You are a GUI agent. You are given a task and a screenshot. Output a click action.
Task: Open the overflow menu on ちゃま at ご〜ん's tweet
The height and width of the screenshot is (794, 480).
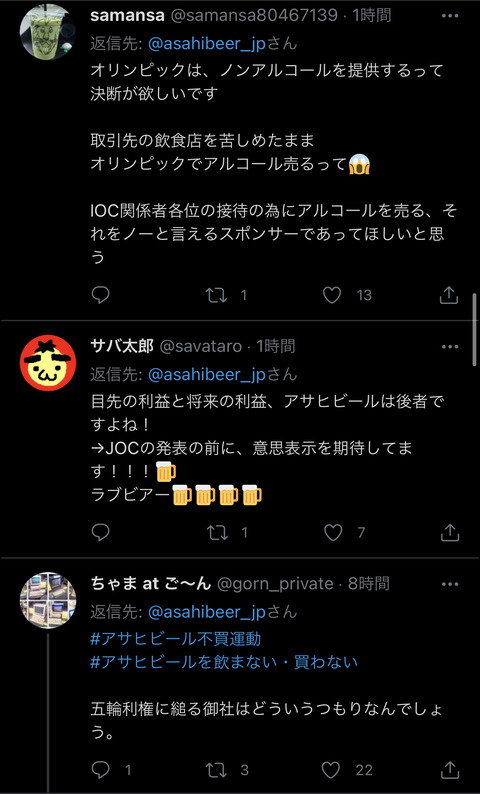[x=450, y=584]
